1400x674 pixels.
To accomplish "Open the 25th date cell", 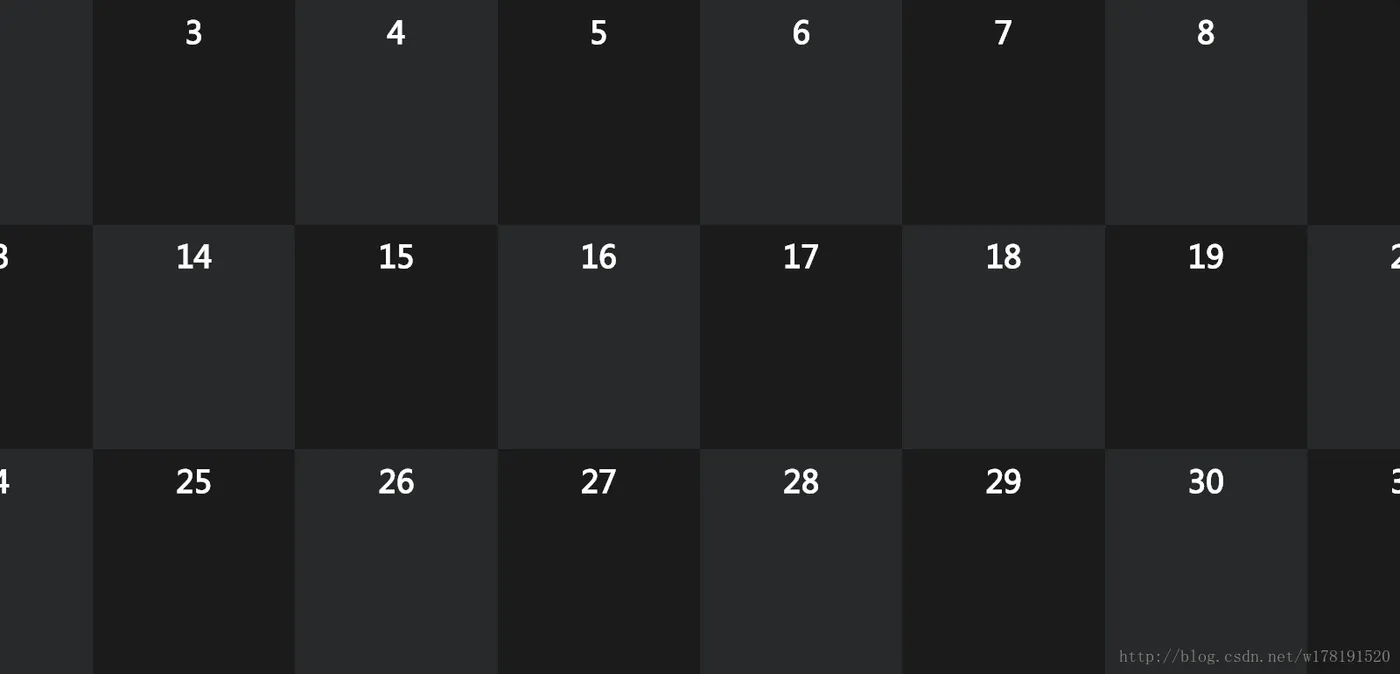I will point(193,560).
